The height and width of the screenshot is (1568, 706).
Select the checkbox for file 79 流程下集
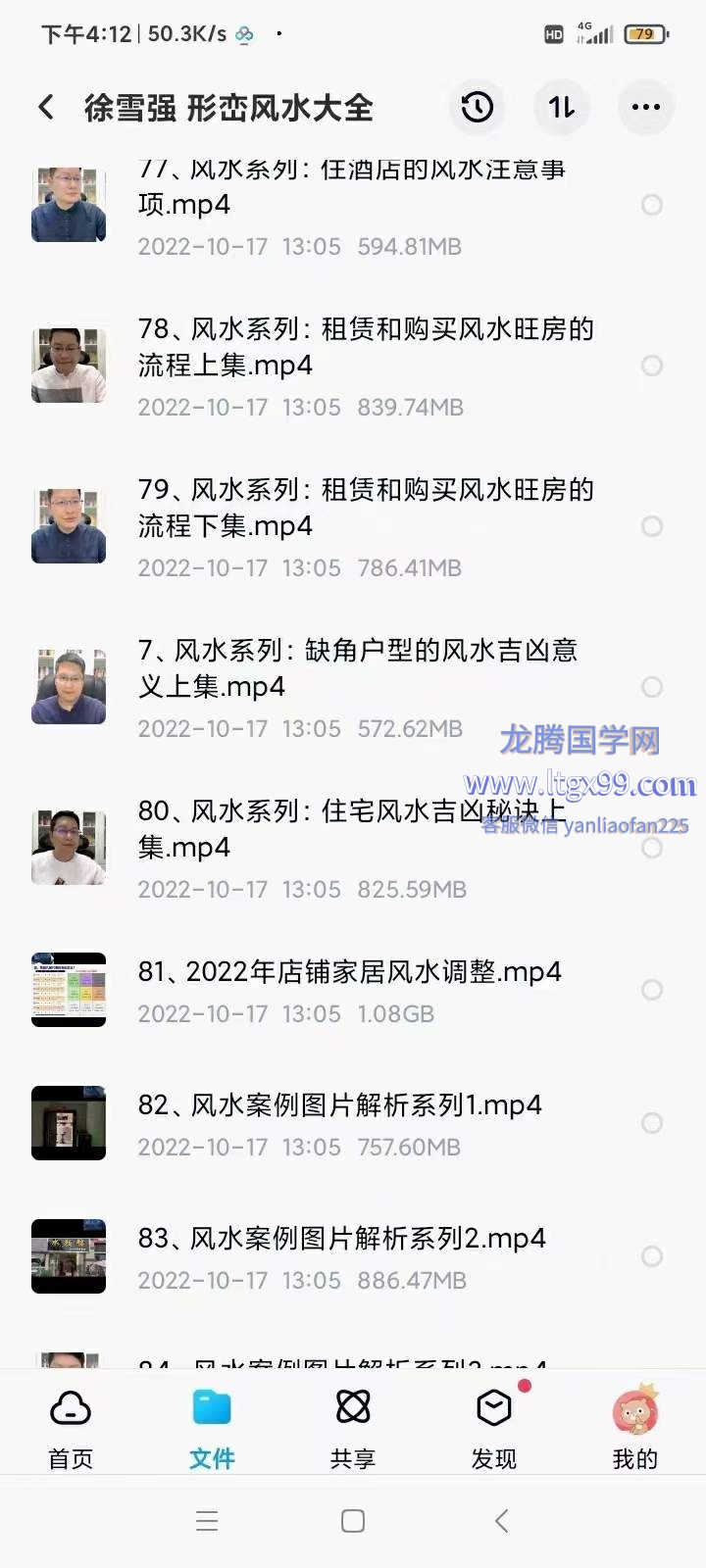click(652, 526)
